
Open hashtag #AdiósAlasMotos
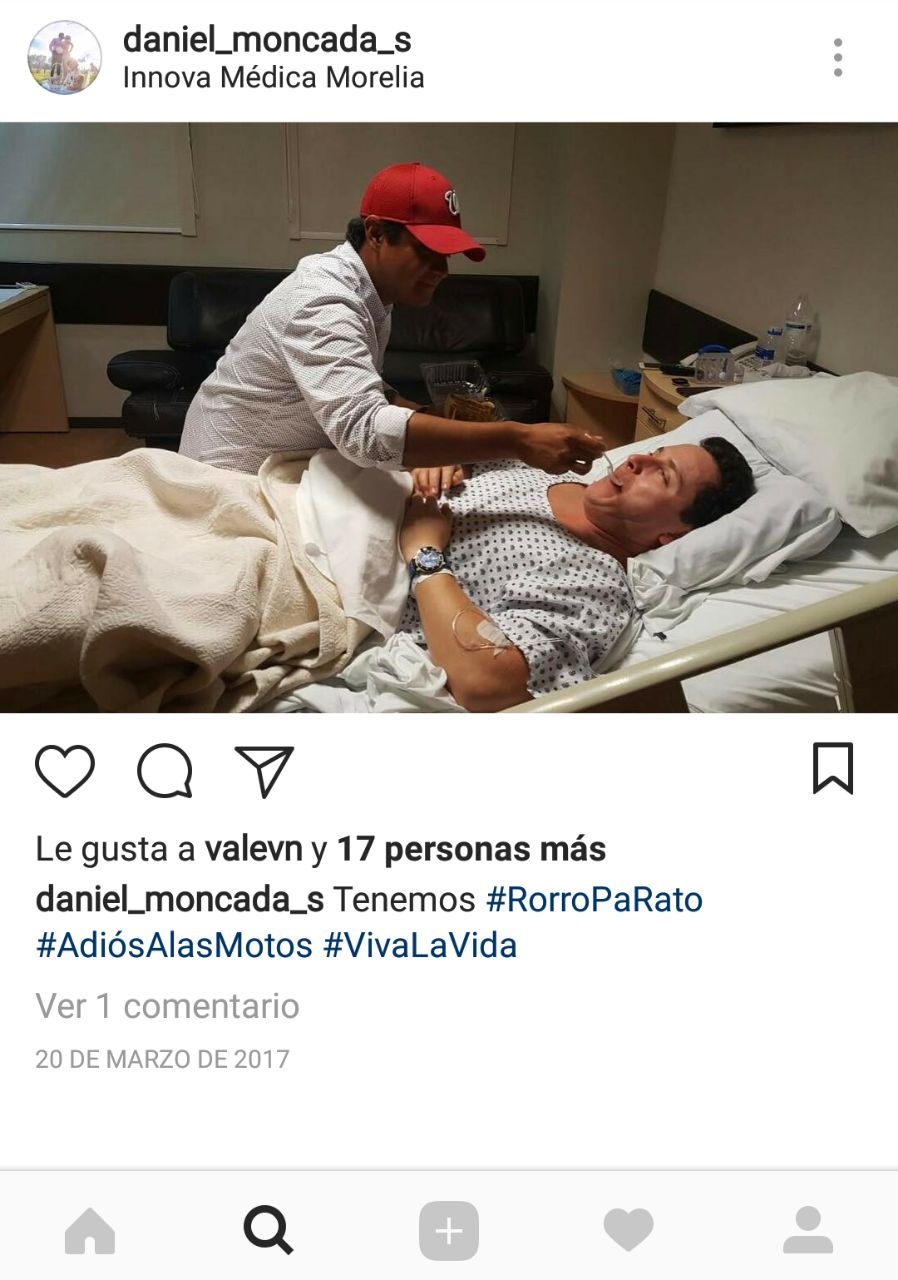[174, 946]
